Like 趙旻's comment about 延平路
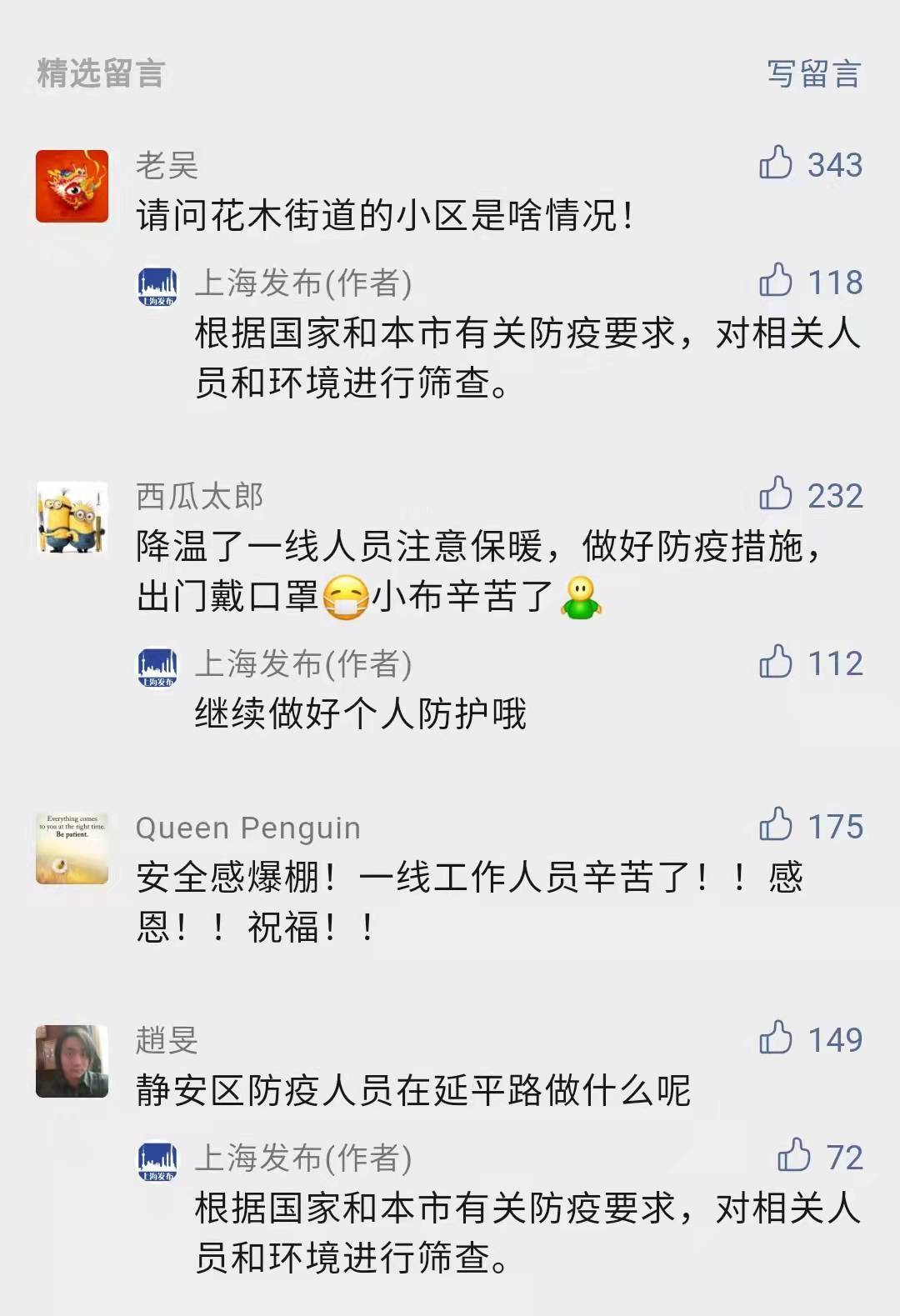Viewport: 900px width, 1316px height. point(776,1038)
